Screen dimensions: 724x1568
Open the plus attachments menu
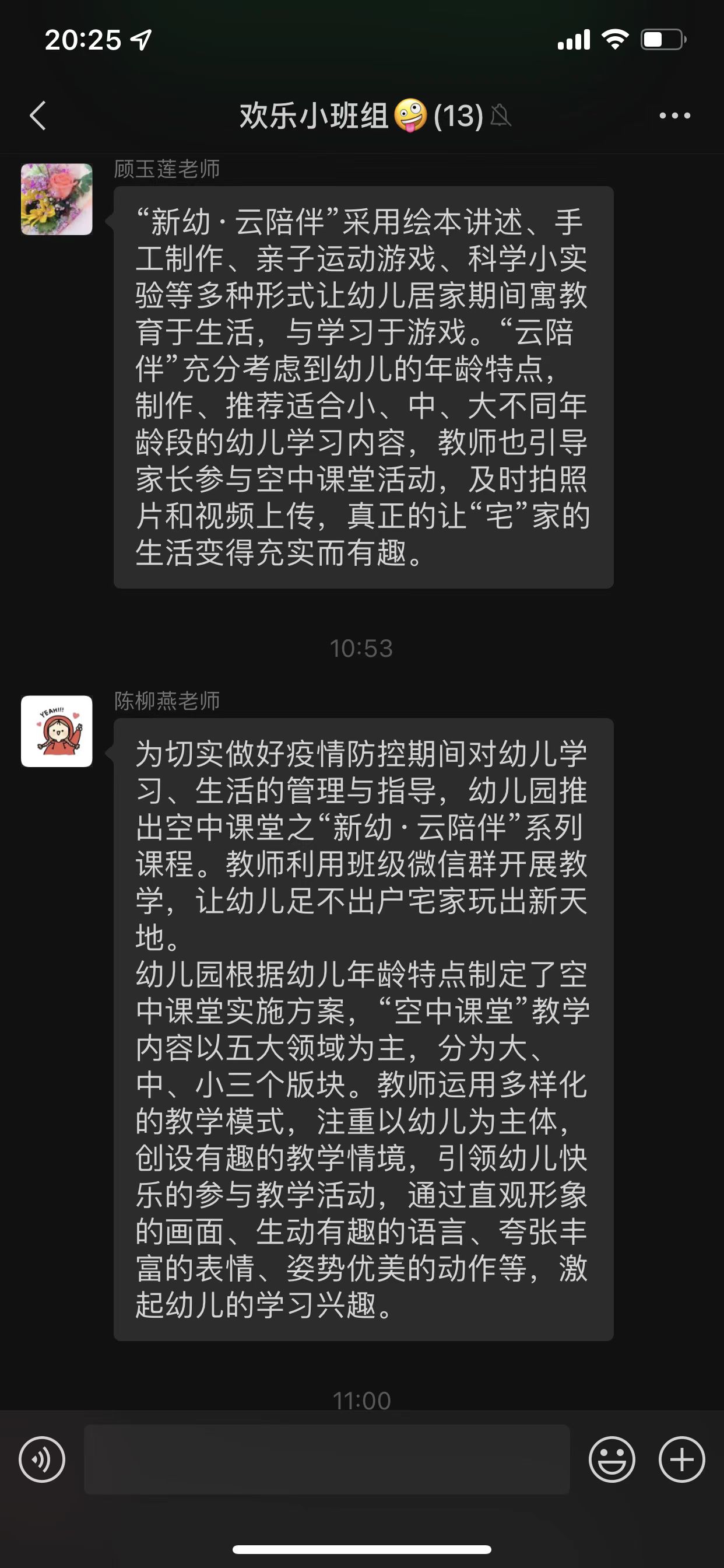pyautogui.click(x=681, y=1459)
